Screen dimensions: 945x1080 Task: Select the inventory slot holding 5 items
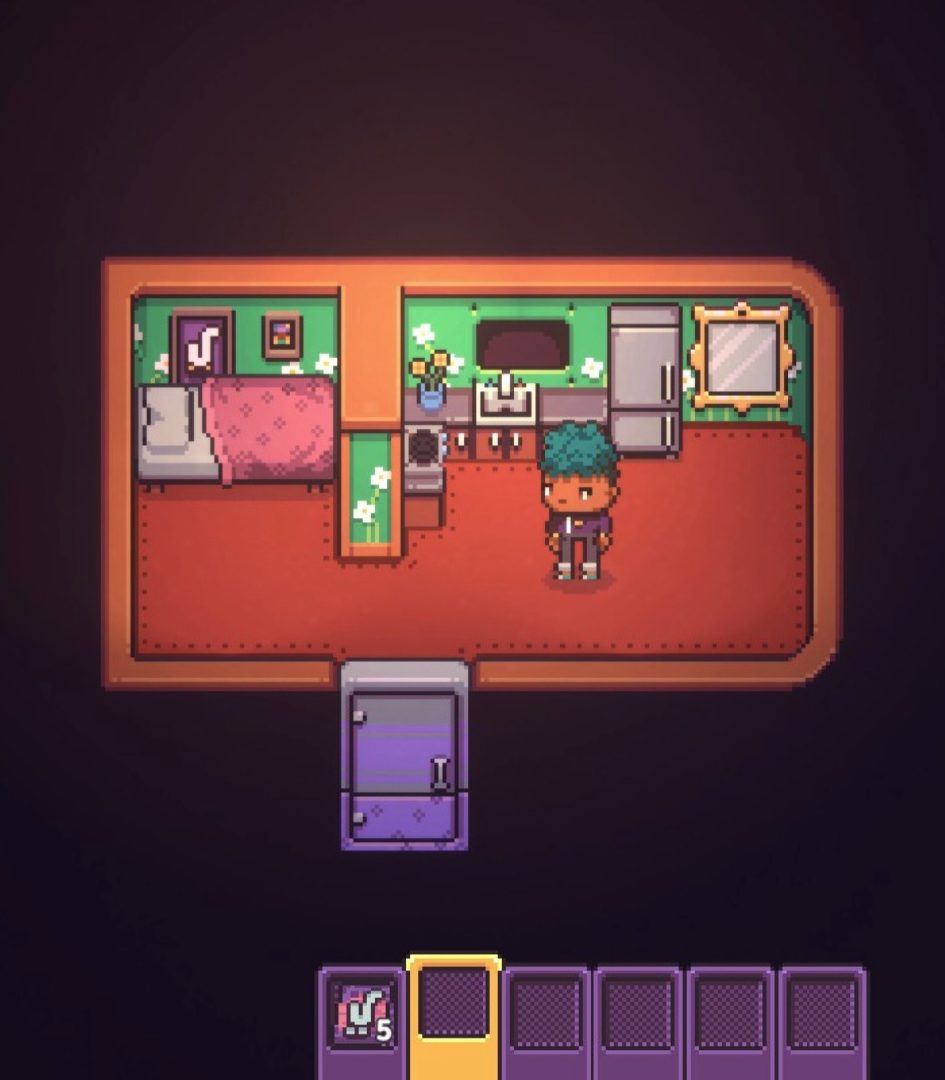(x=362, y=1013)
